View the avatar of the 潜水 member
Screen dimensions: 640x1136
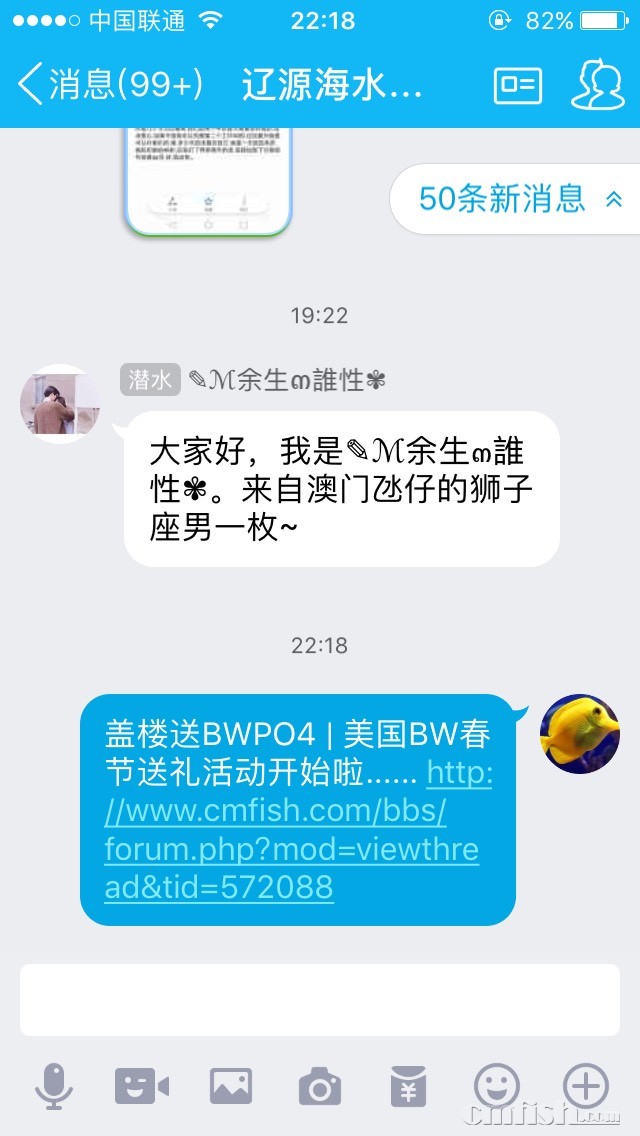pos(60,404)
